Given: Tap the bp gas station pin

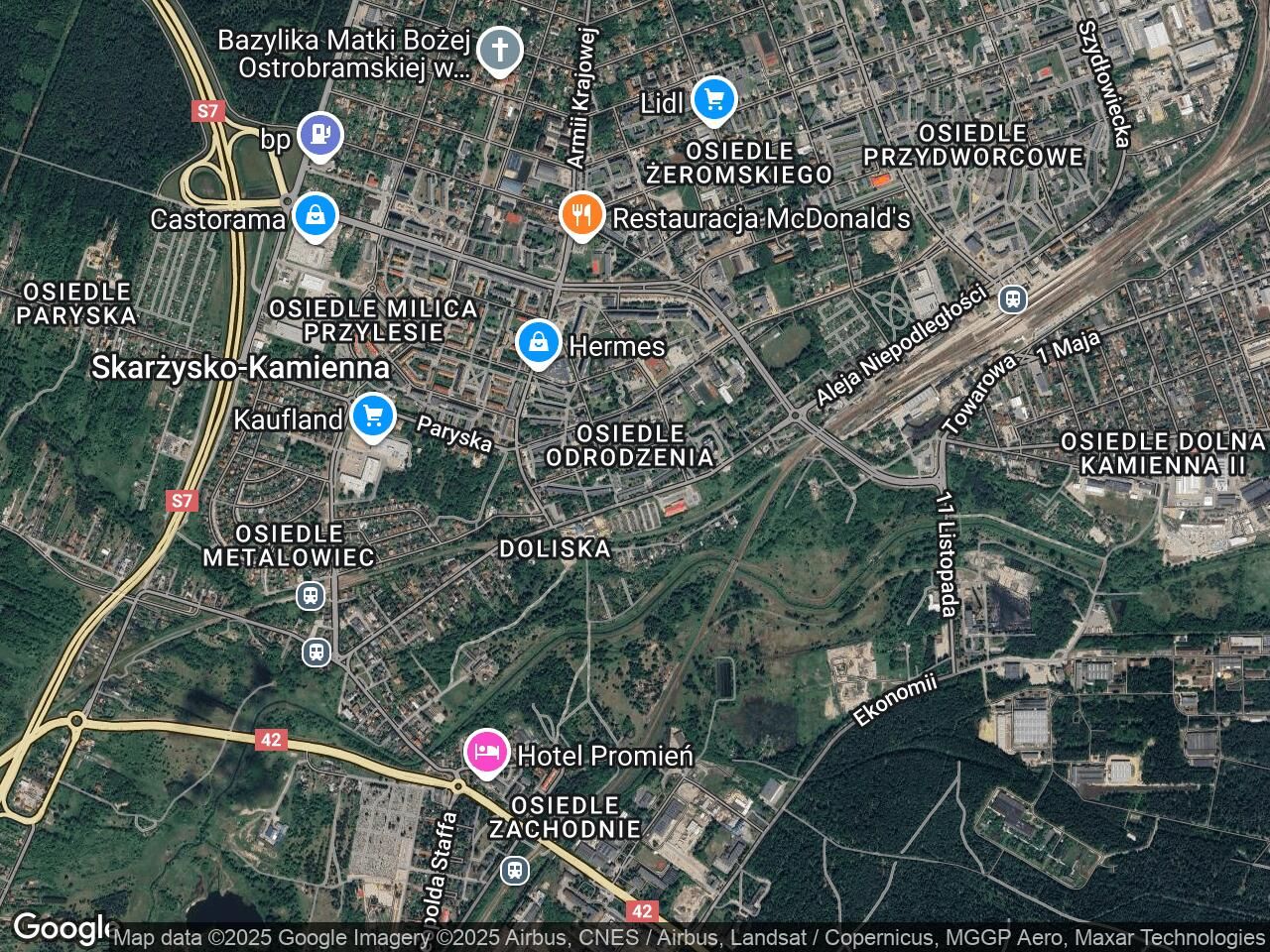Looking at the screenshot, I should [319, 135].
